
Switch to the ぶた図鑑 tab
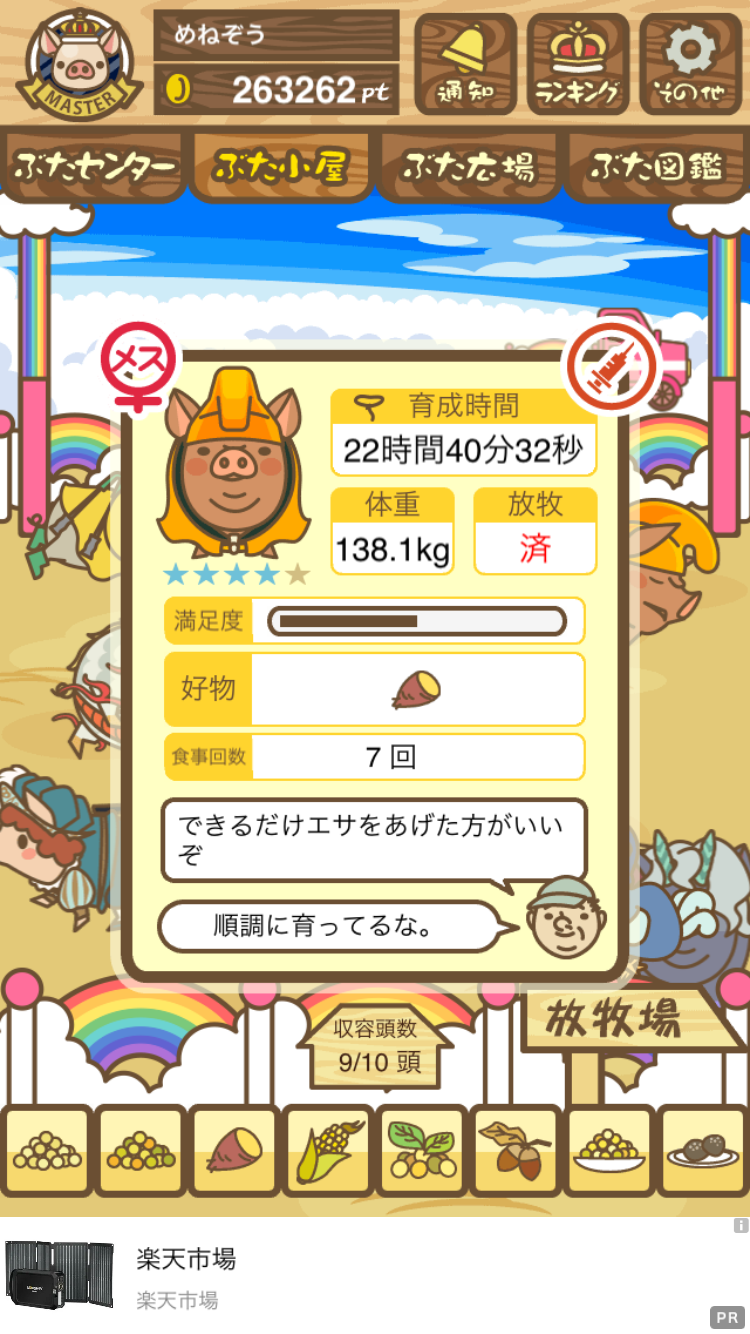point(655,167)
